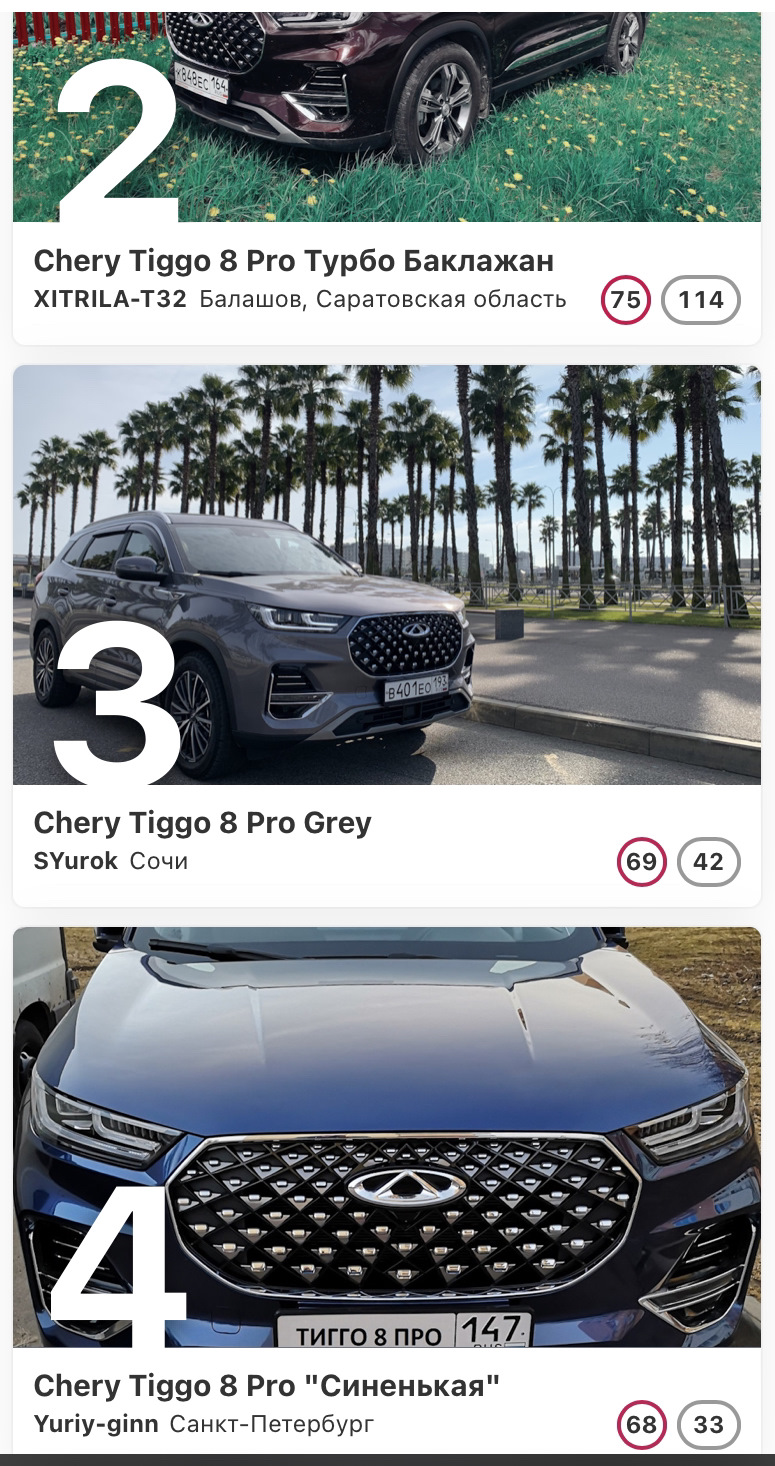Viewport: 775px width, 1466px height.
Task: Open XITRILA-T32's profile
Action: click(110, 297)
